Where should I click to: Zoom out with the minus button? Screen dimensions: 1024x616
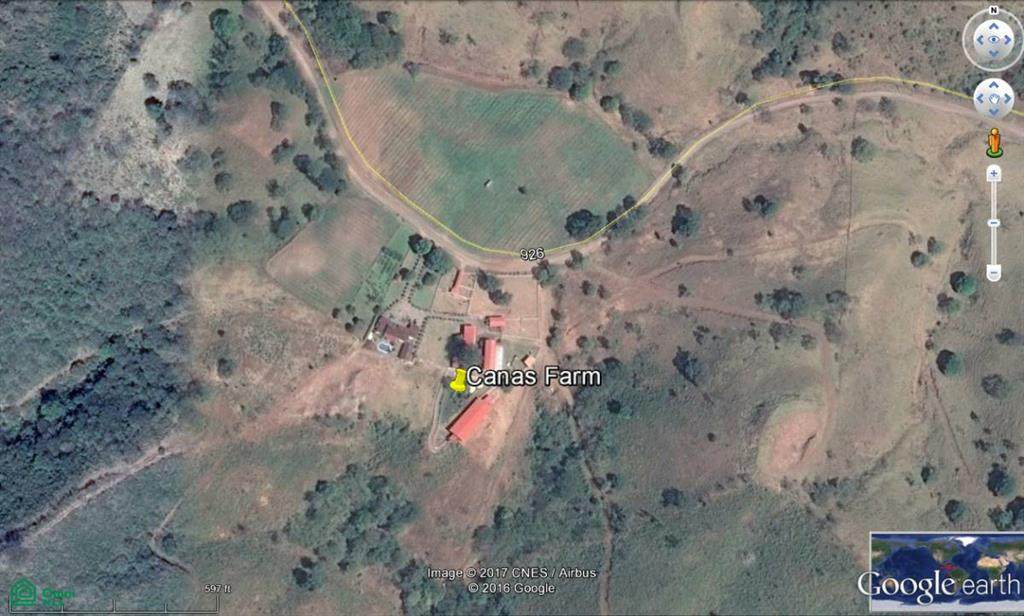tap(993, 271)
